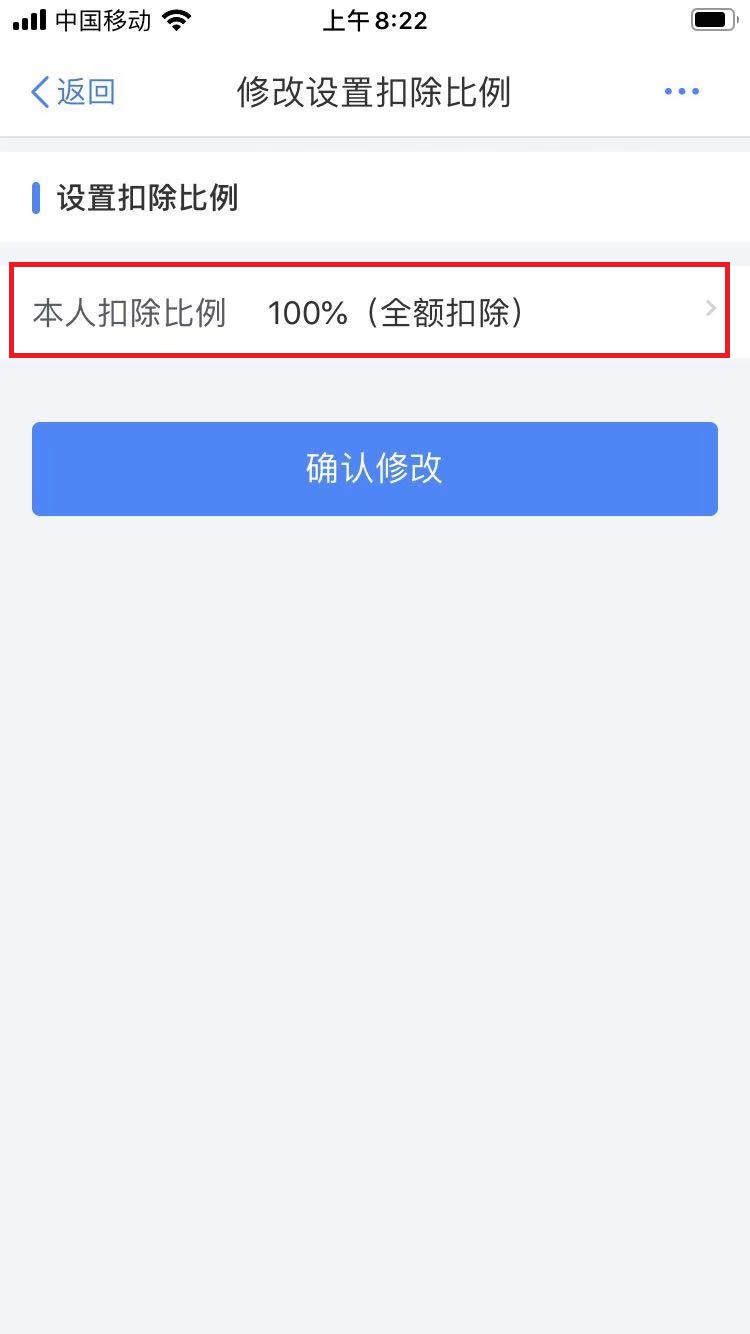
Task: Tap the 修改设置扣除比例 title
Action: point(375,91)
